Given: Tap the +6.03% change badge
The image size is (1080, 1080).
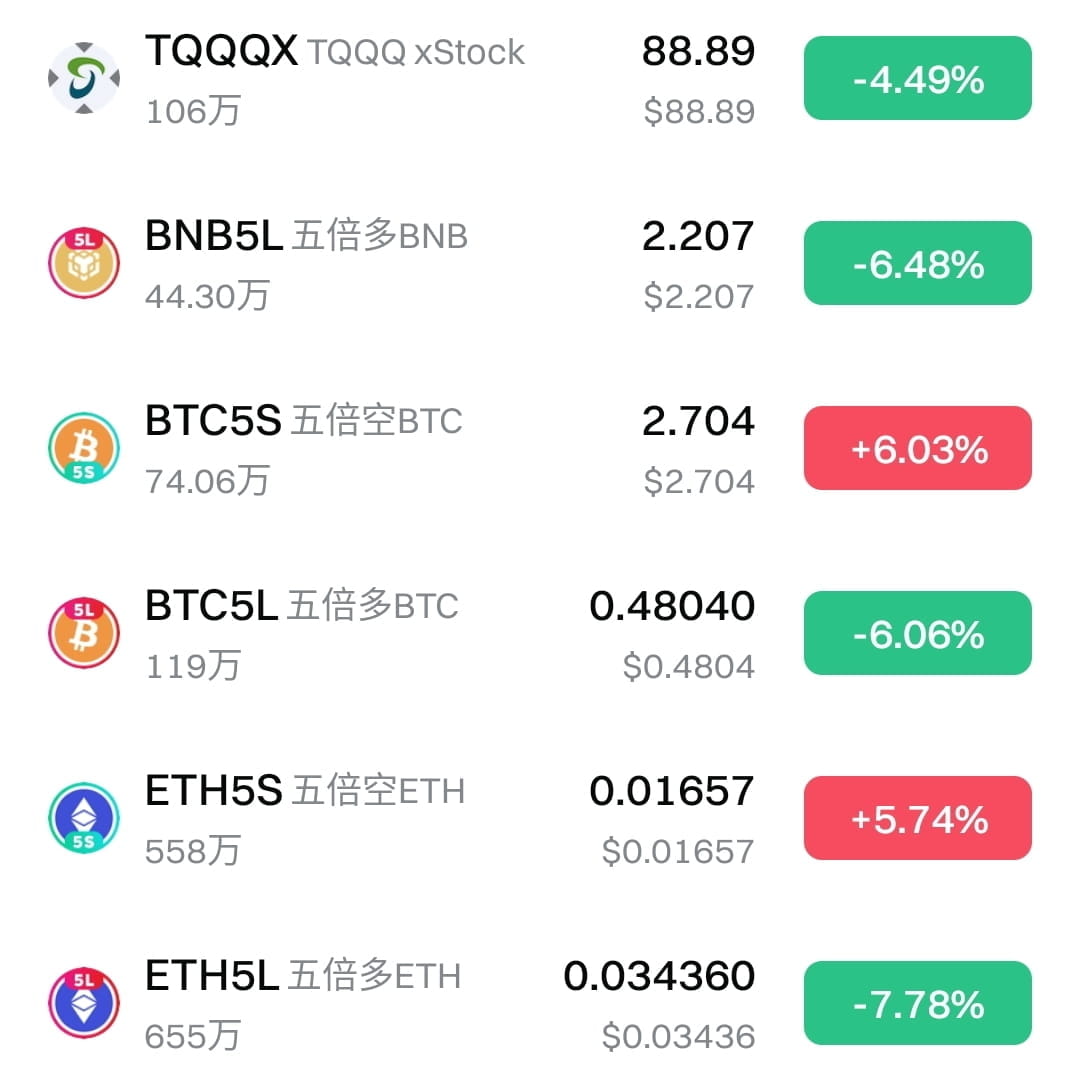Looking at the screenshot, I should [x=917, y=448].
